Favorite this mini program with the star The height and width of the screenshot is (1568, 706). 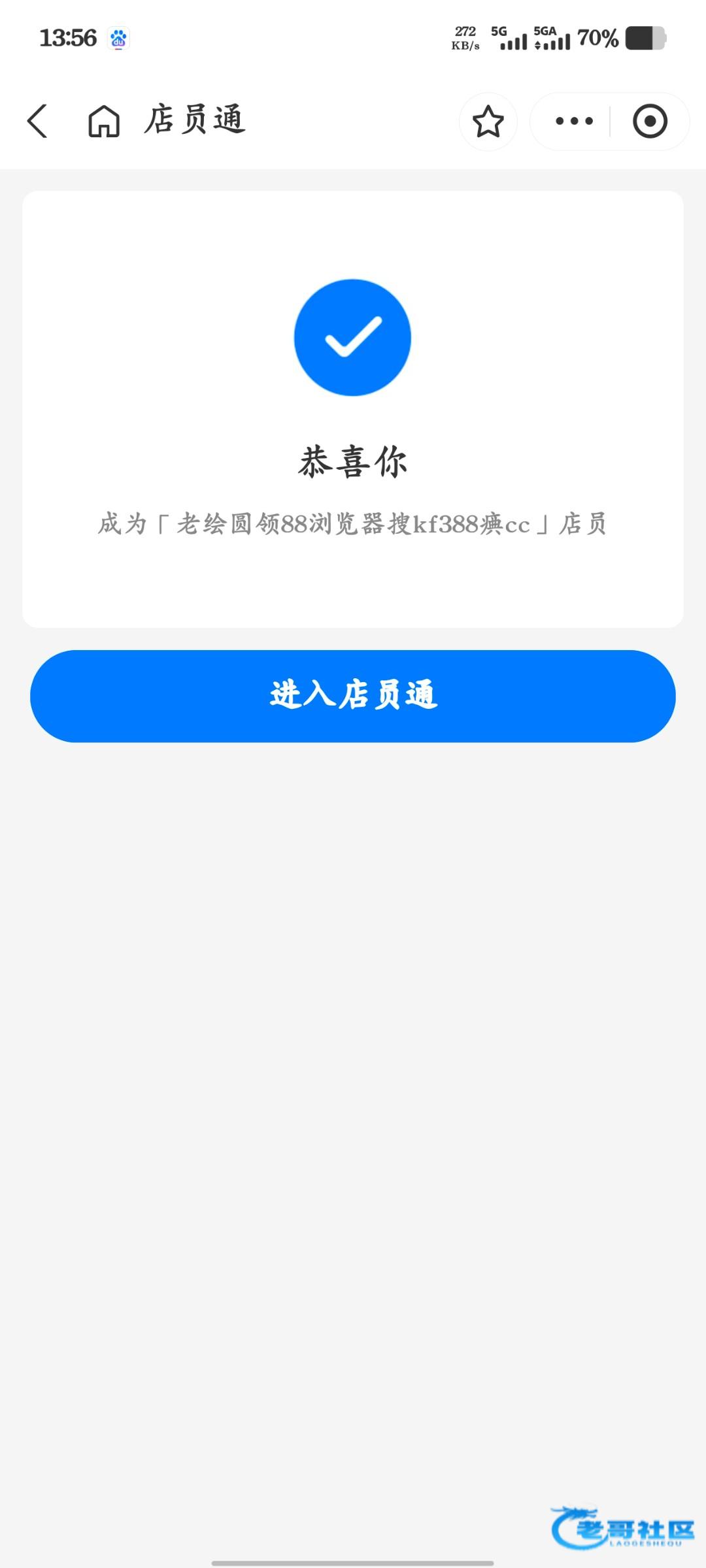[488, 122]
